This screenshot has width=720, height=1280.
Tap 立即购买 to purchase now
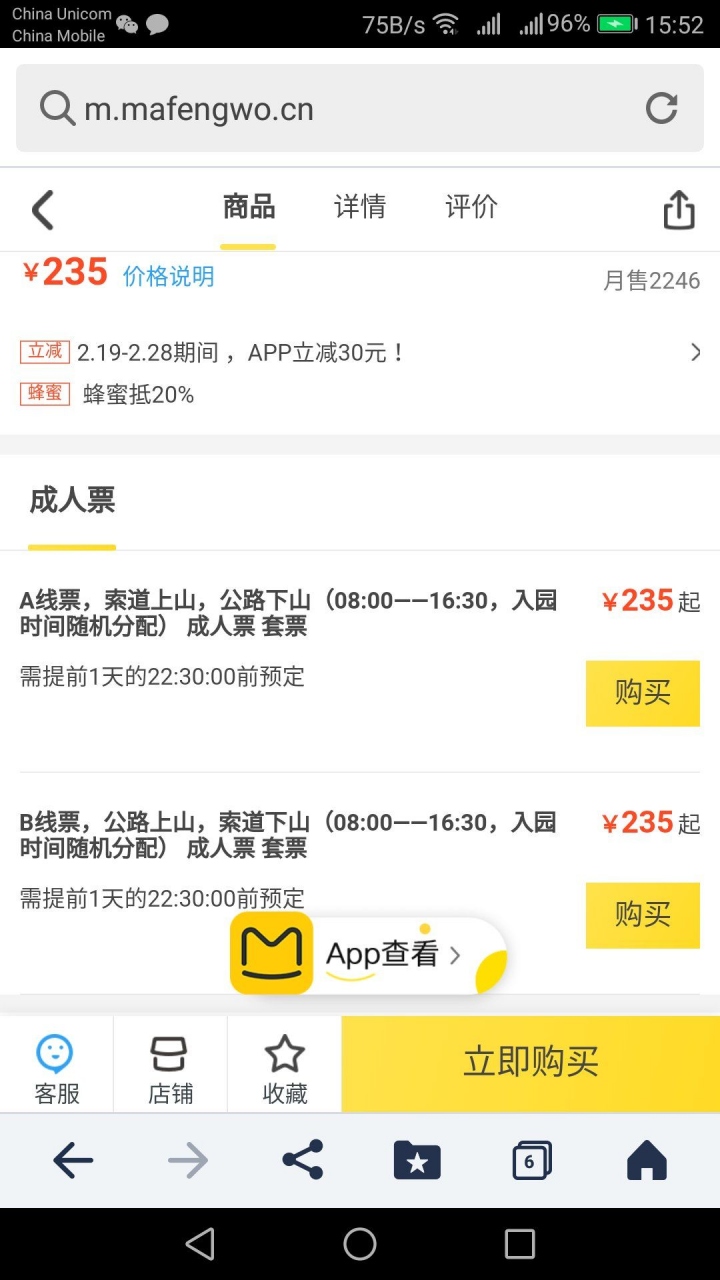[530, 1063]
